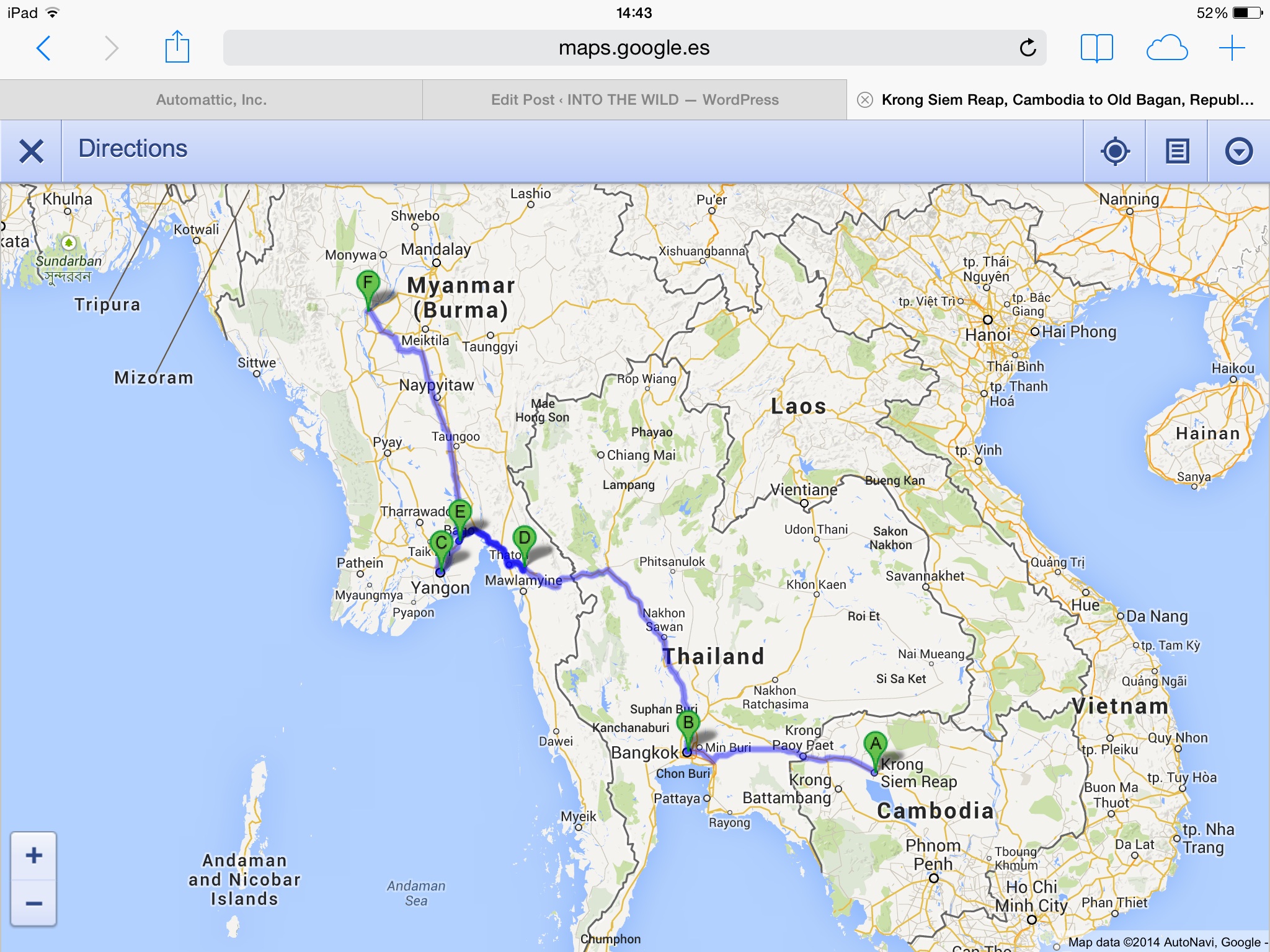Image resolution: width=1270 pixels, height=952 pixels.
Task: Open the bookmarks book icon
Action: 1096,48
